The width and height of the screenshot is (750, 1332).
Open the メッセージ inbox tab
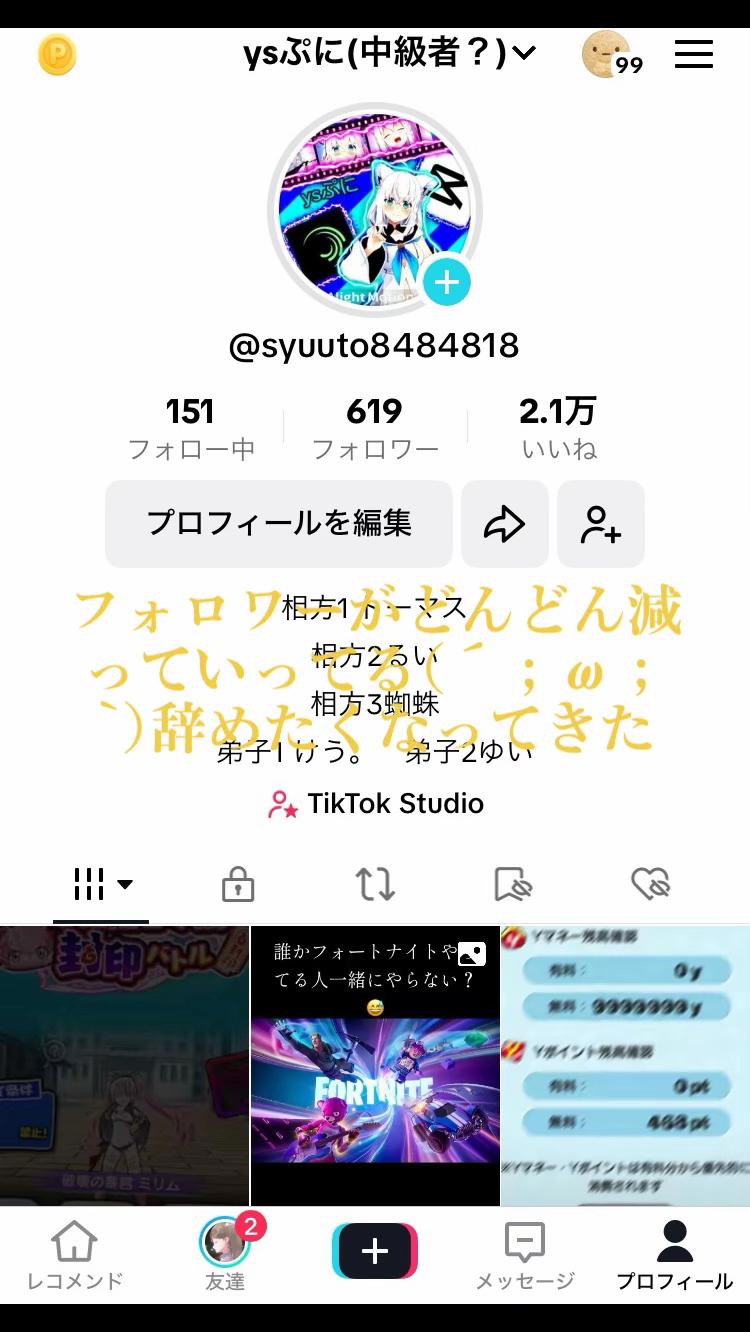[525, 1256]
